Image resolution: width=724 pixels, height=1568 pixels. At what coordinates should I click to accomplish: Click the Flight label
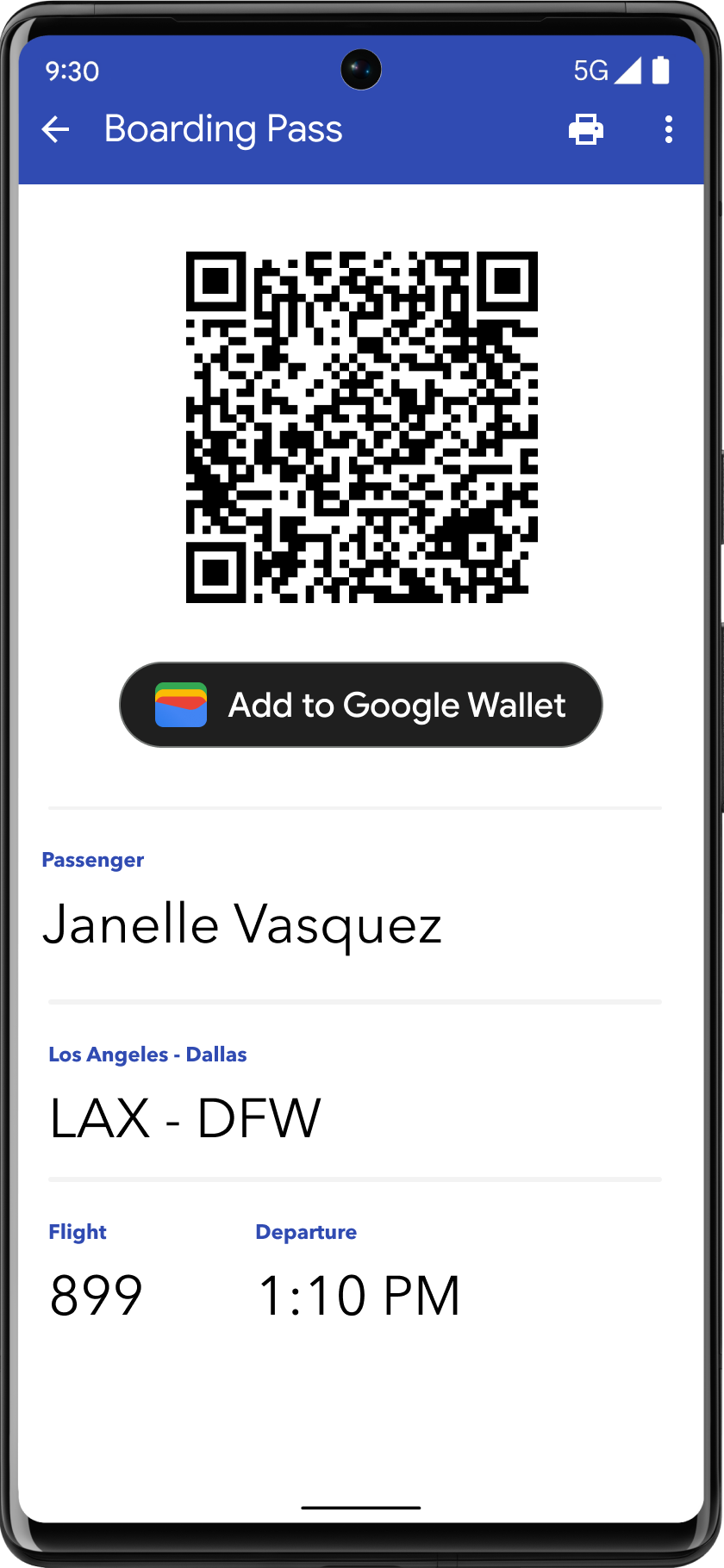pos(77,1231)
